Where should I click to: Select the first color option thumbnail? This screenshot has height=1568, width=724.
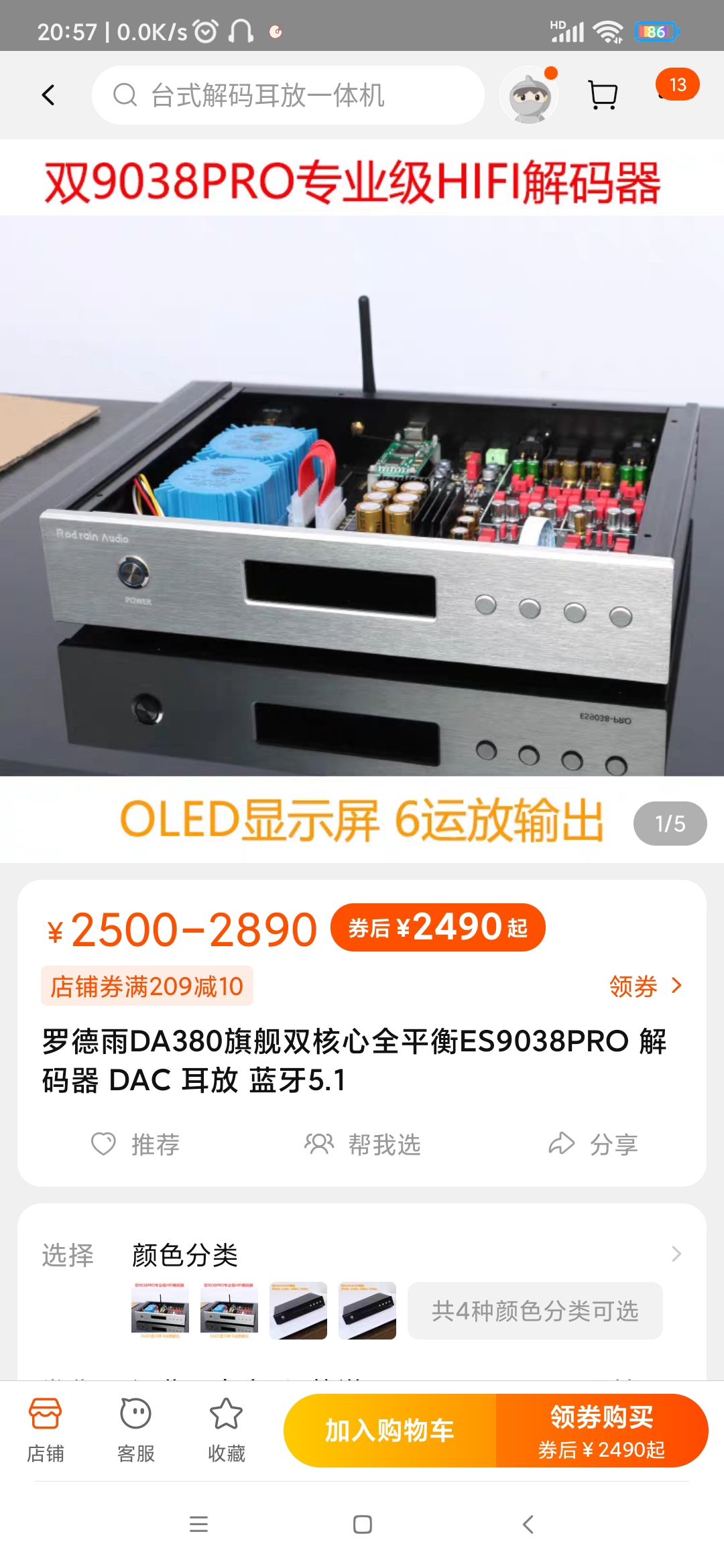click(x=160, y=1311)
